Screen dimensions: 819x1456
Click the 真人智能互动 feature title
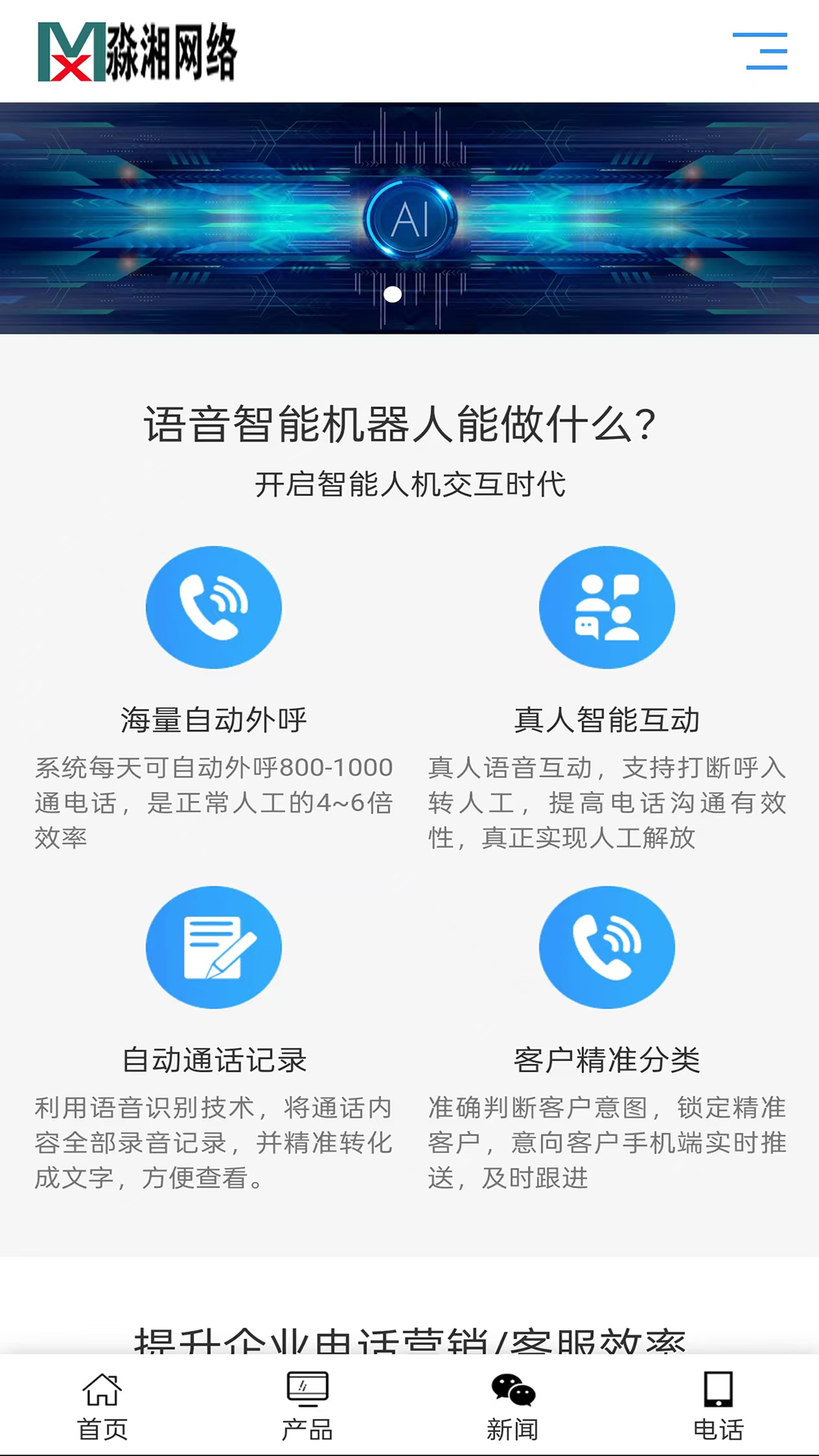[x=606, y=721]
